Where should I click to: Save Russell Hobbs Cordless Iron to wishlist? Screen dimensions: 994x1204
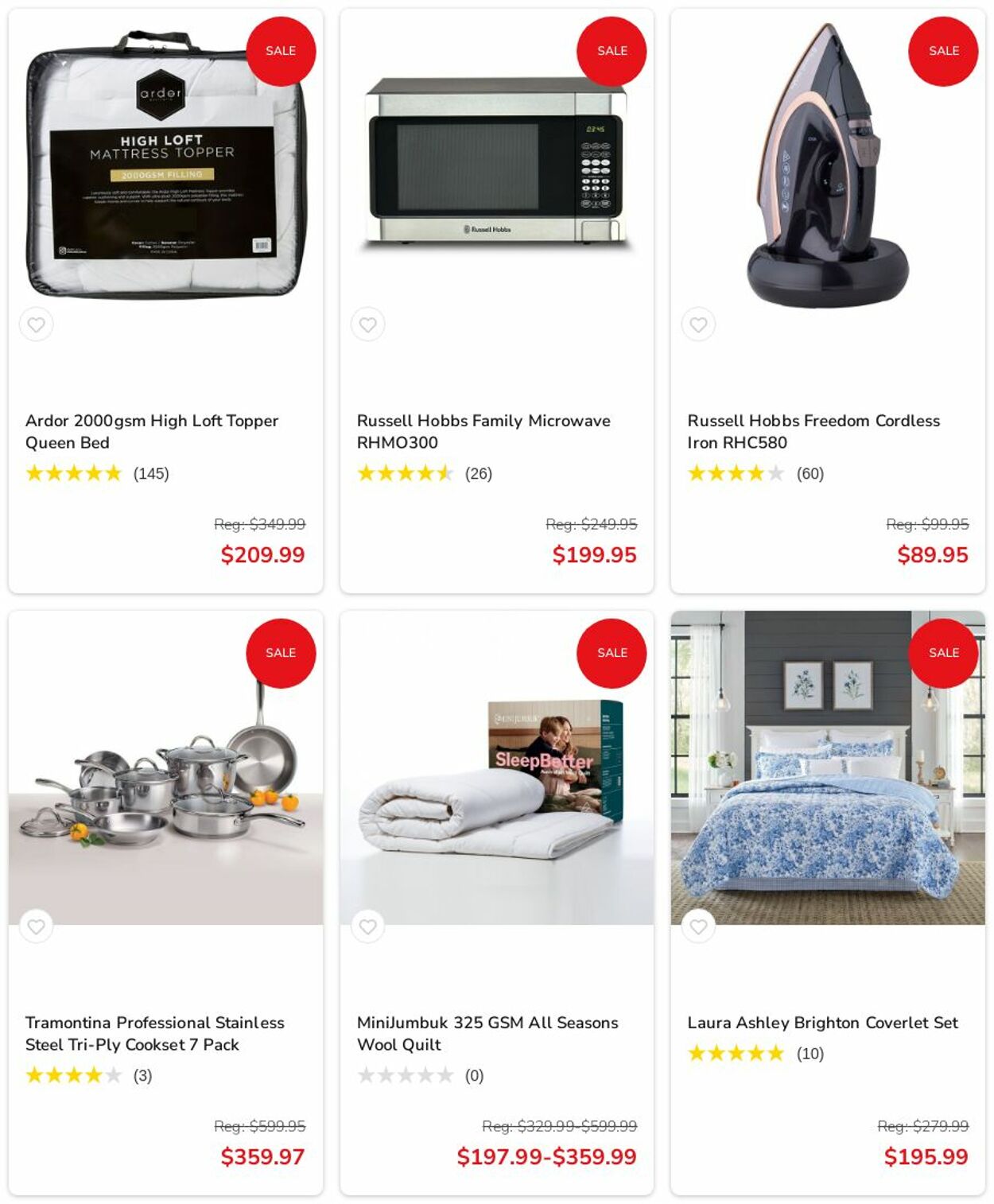point(698,324)
